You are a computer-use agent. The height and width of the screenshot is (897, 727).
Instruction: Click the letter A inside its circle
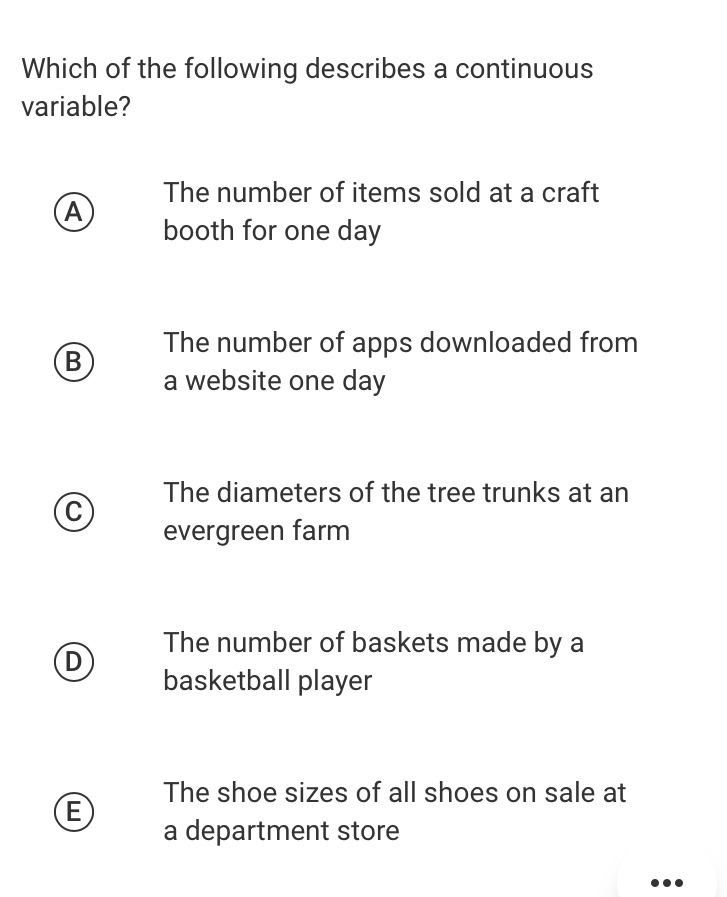[74, 211]
